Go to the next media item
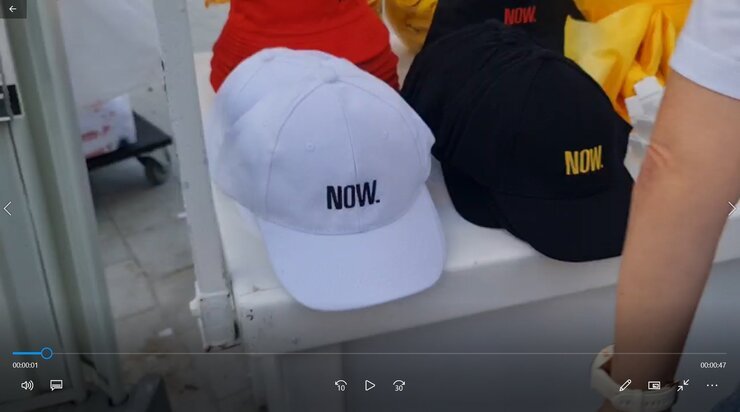This screenshot has width=740, height=412. 731,209
